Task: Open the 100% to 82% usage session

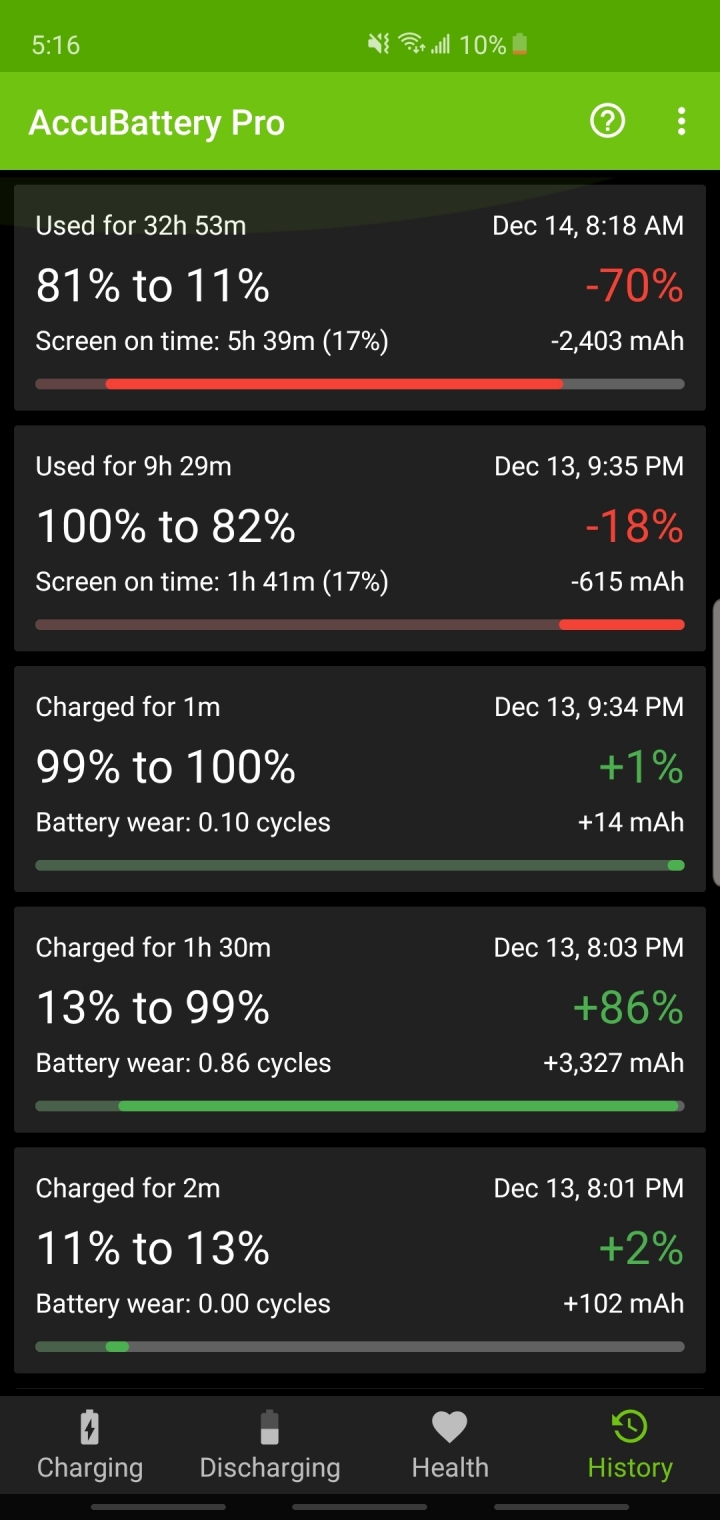Action: [x=360, y=539]
